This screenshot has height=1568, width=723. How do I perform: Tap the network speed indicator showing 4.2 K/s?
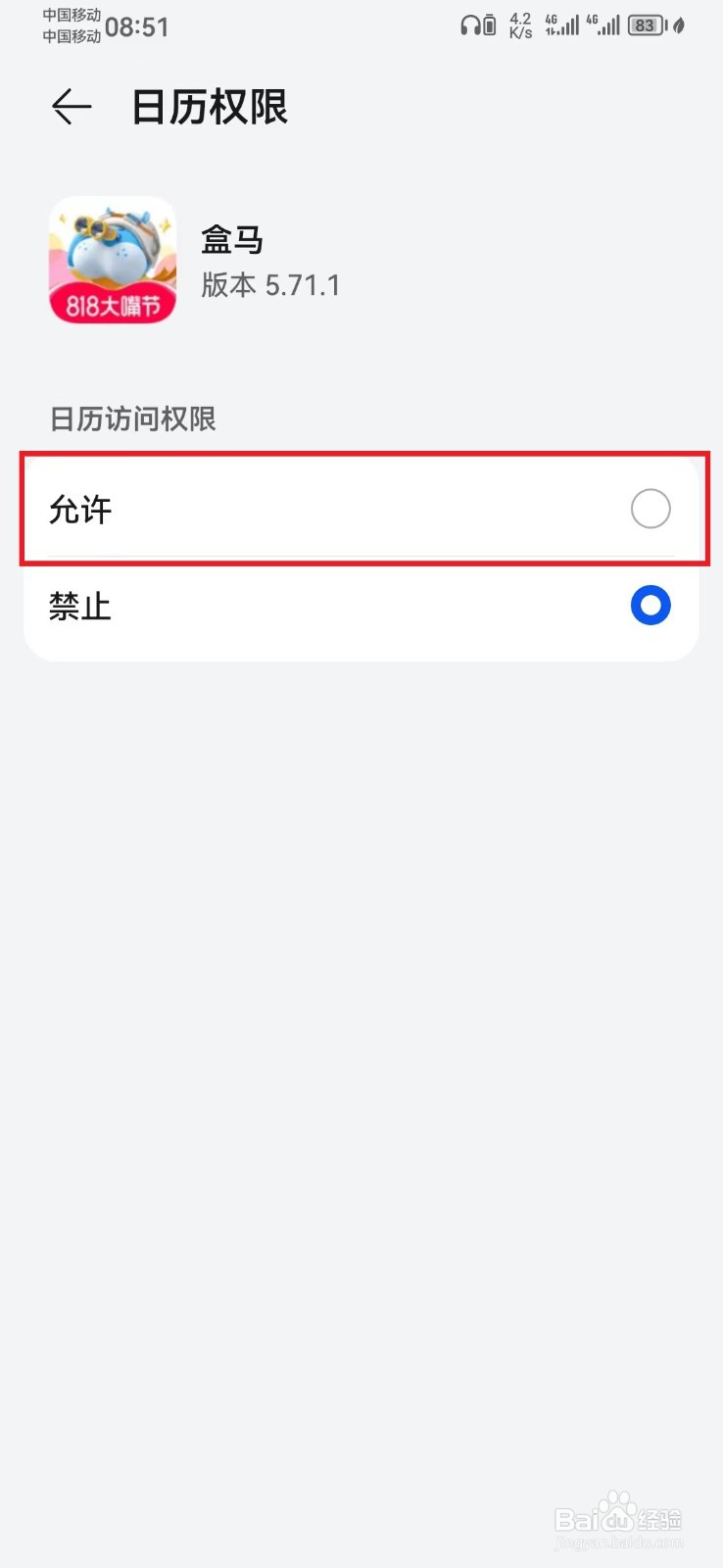tap(518, 25)
